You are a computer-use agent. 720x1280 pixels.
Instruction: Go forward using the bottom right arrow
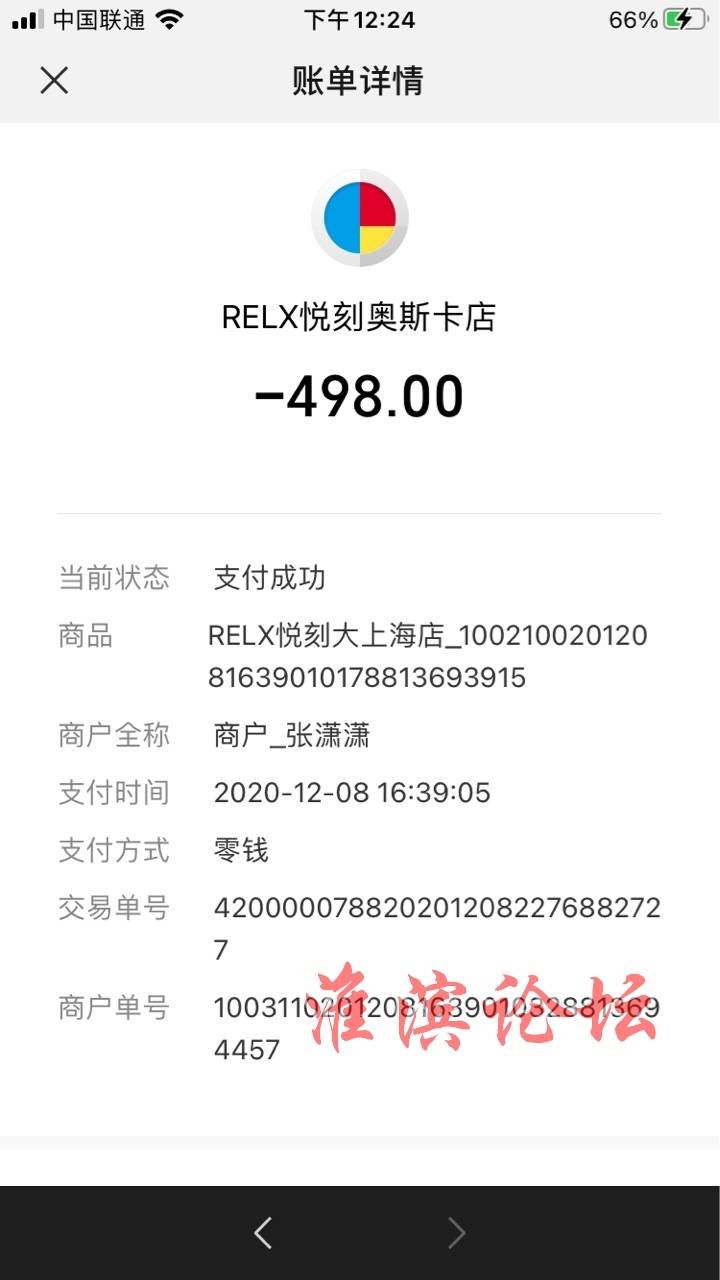[457, 1233]
